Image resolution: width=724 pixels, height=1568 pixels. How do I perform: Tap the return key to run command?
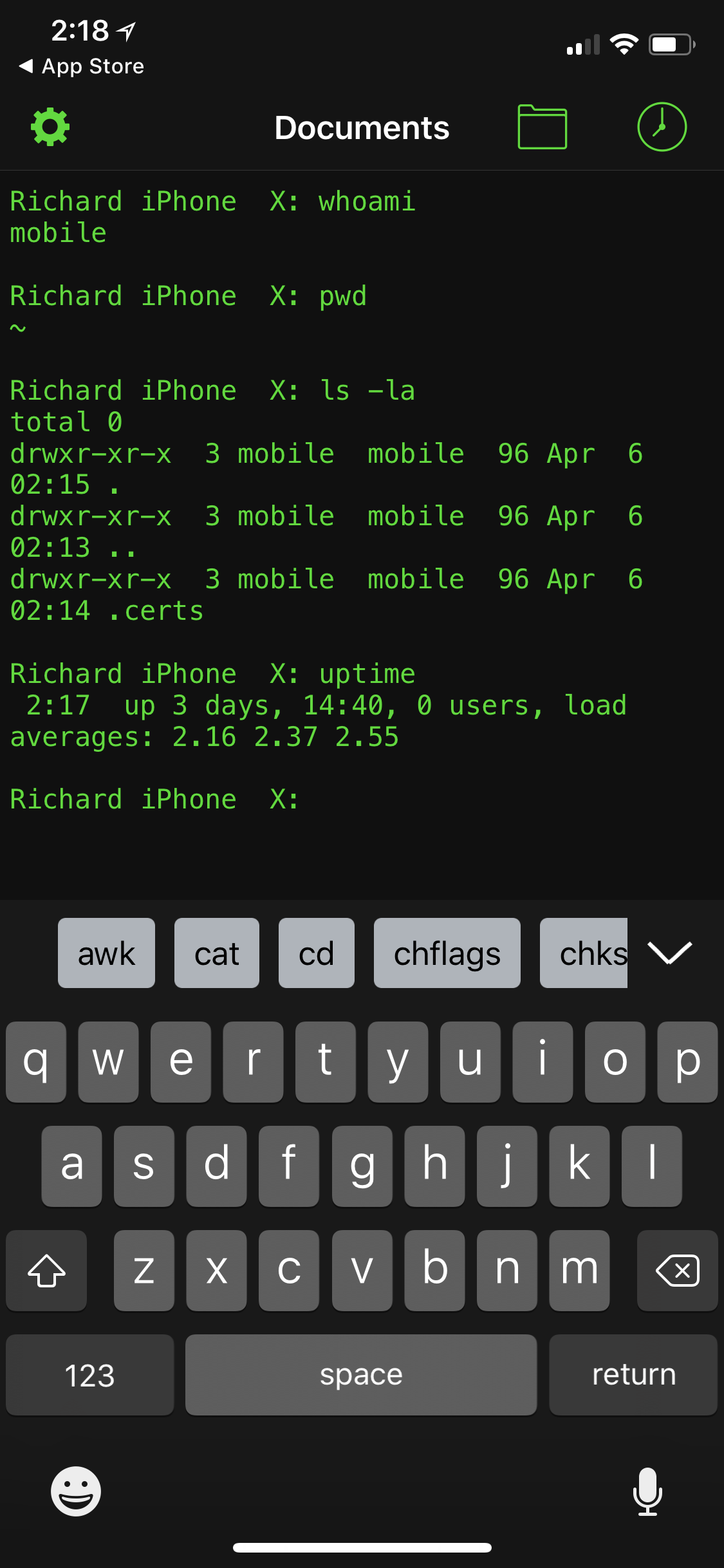633,1374
